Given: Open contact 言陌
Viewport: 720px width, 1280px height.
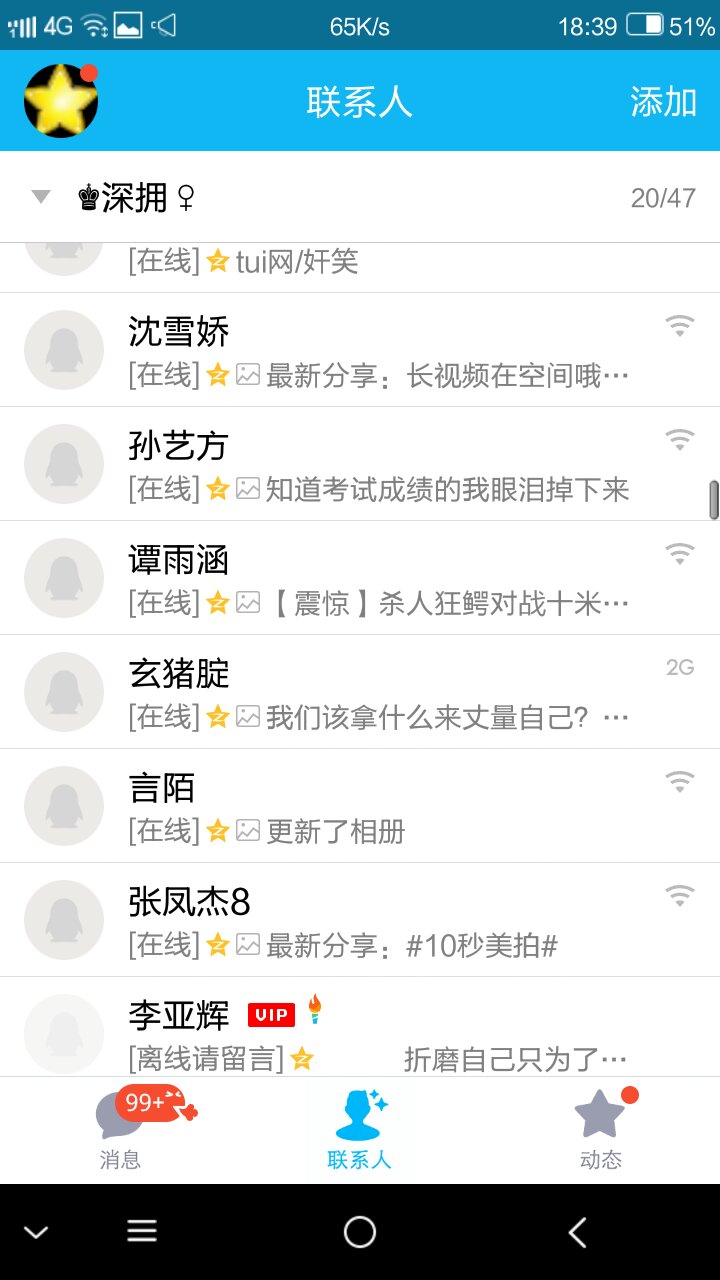Looking at the screenshot, I should [x=360, y=806].
